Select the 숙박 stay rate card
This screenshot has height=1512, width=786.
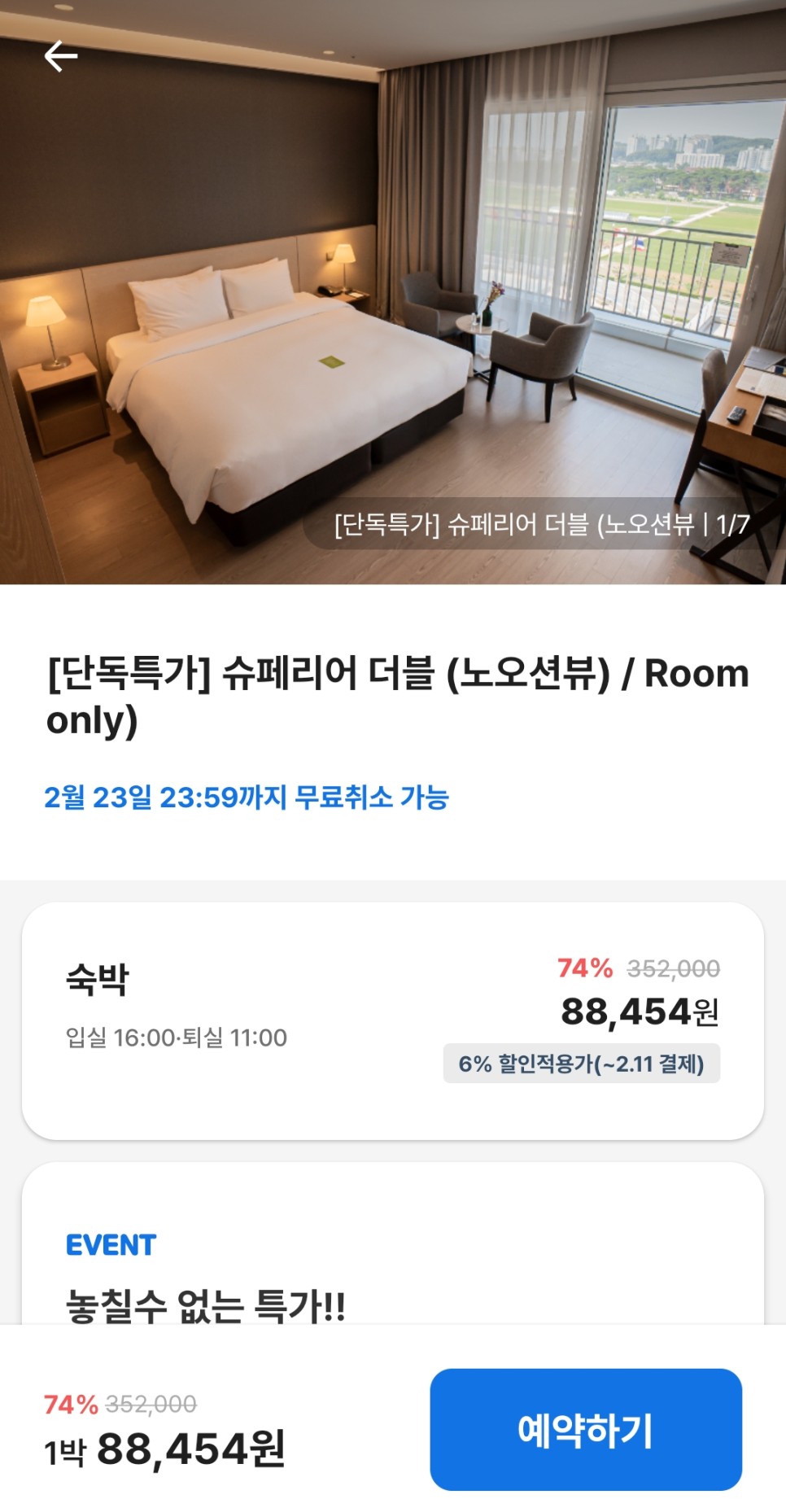(x=393, y=1020)
